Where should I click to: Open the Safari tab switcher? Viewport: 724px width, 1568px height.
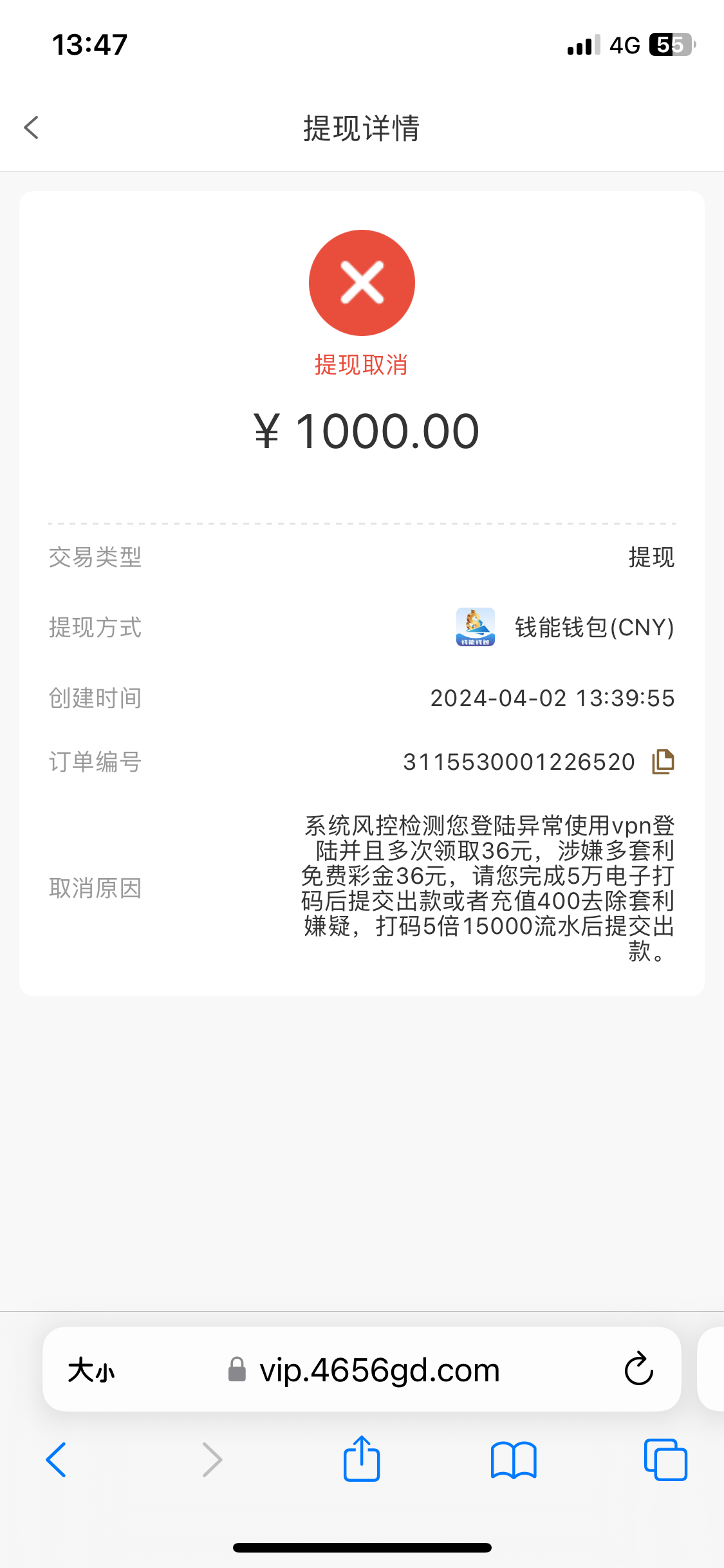[665, 1460]
